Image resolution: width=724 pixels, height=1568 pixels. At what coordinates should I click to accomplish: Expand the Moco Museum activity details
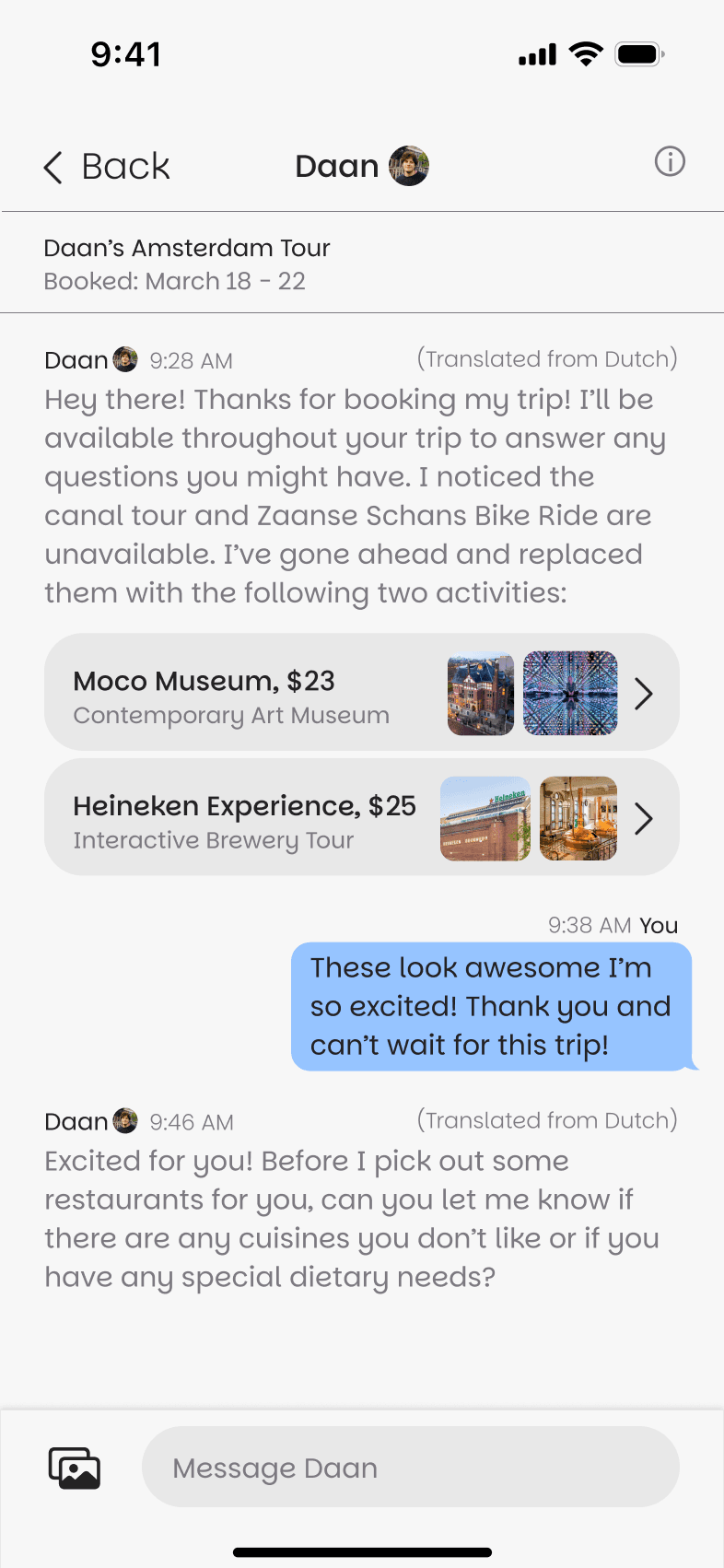[362, 693]
